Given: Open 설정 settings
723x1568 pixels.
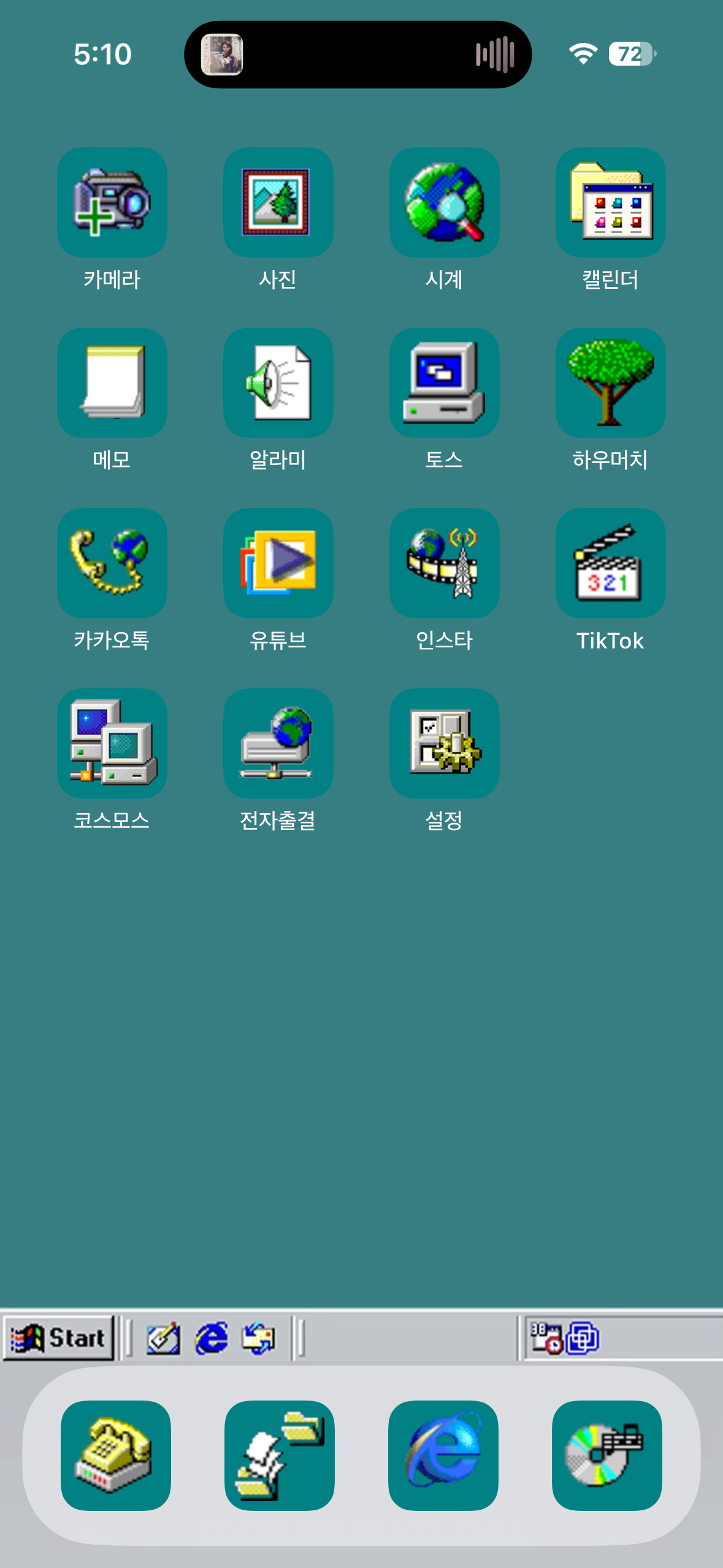Looking at the screenshot, I should click(445, 744).
